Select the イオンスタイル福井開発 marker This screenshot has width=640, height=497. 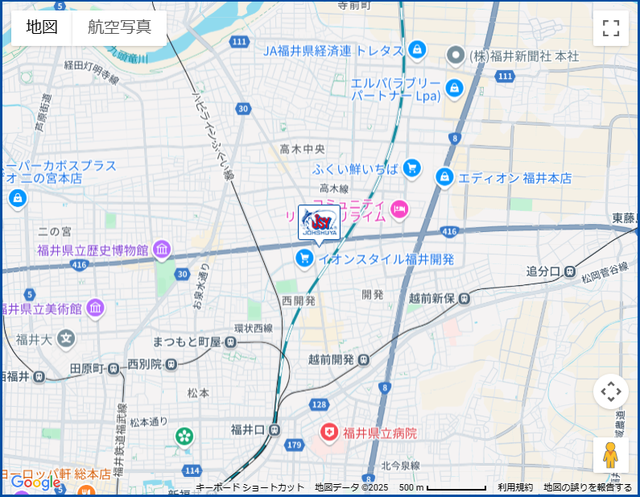click(x=304, y=259)
